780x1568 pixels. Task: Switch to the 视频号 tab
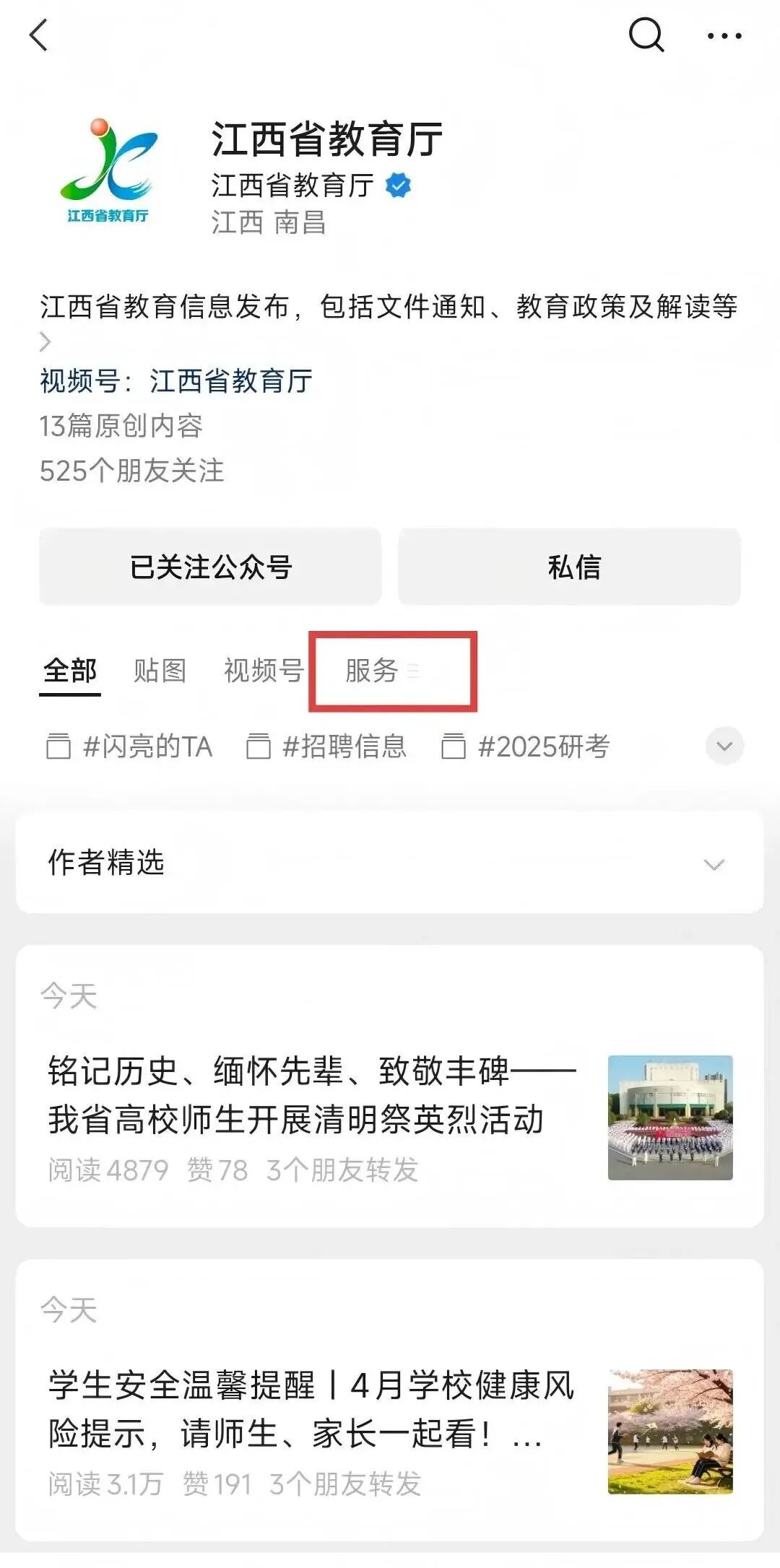(x=264, y=671)
